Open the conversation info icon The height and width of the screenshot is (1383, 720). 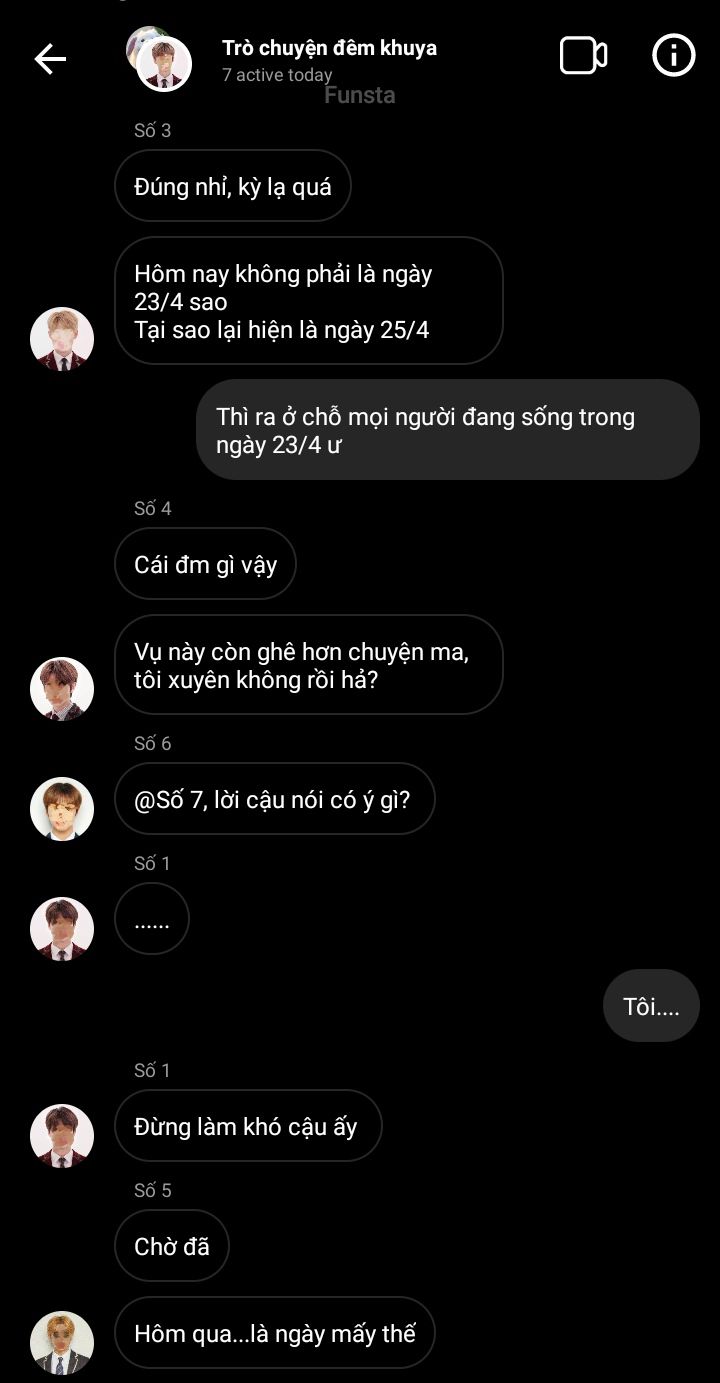(x=673, y=56)
